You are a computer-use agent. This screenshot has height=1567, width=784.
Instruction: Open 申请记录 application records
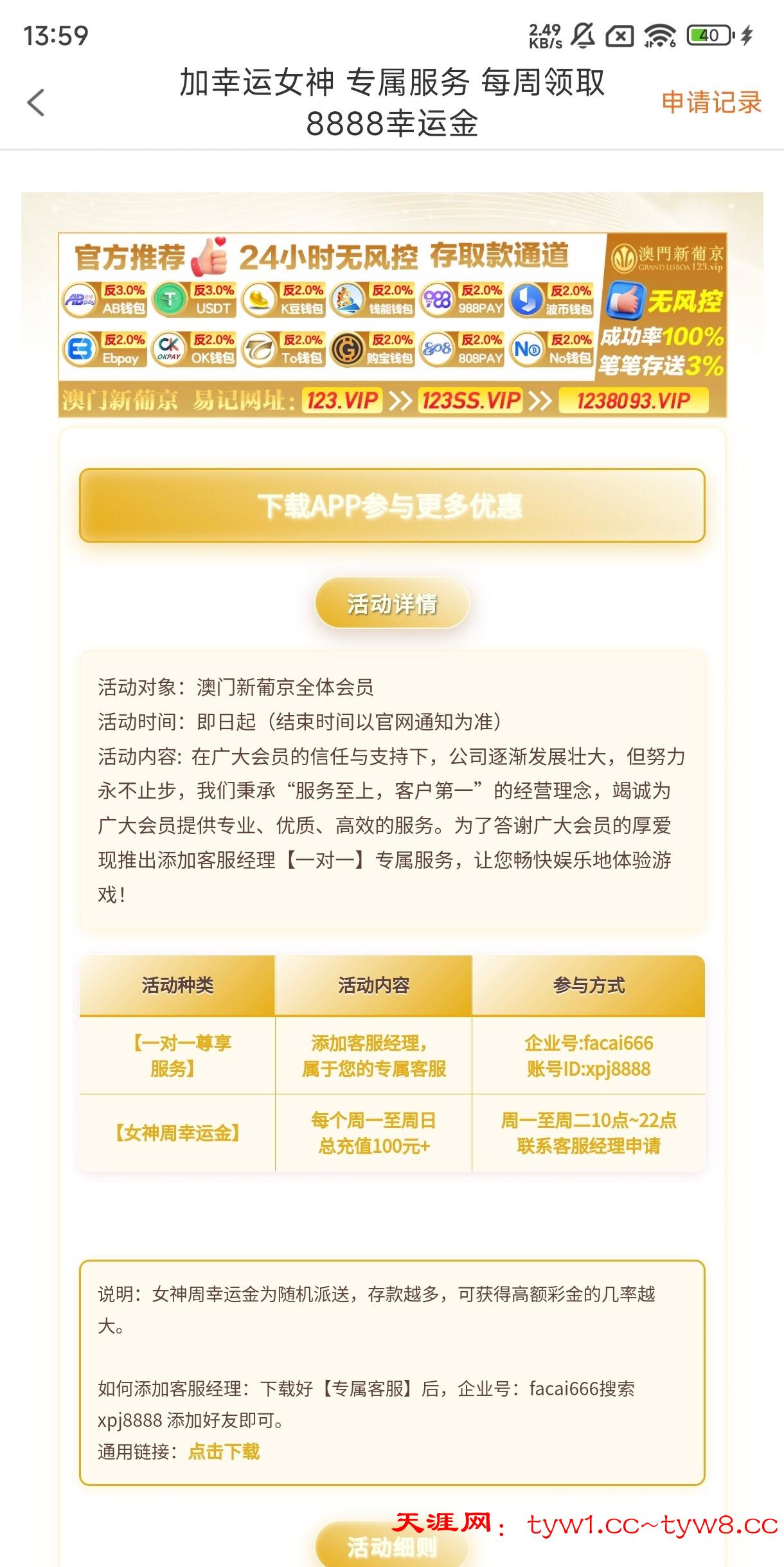(711, 103)
